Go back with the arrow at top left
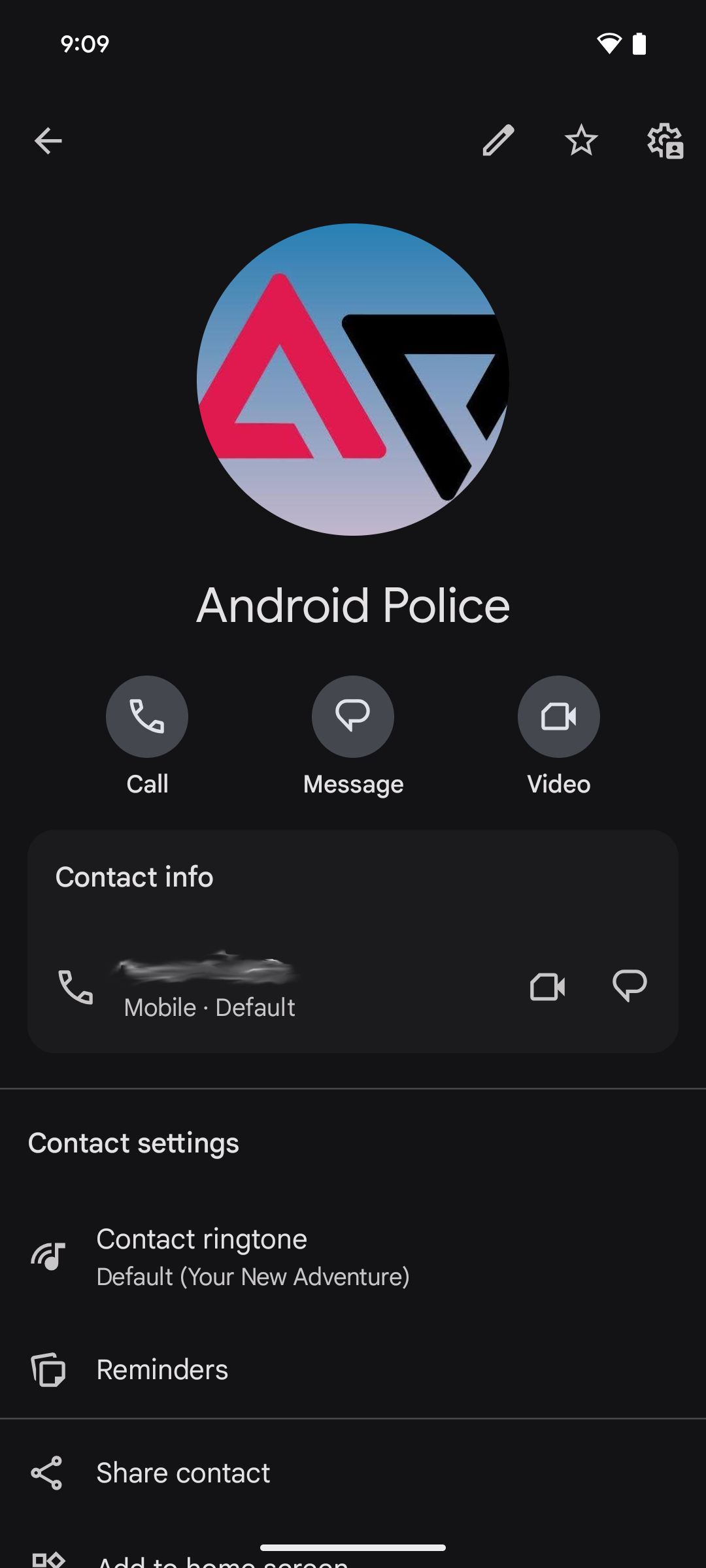Image resolution: width=706 pixels, height=1568 pixels. click(48, 140)
